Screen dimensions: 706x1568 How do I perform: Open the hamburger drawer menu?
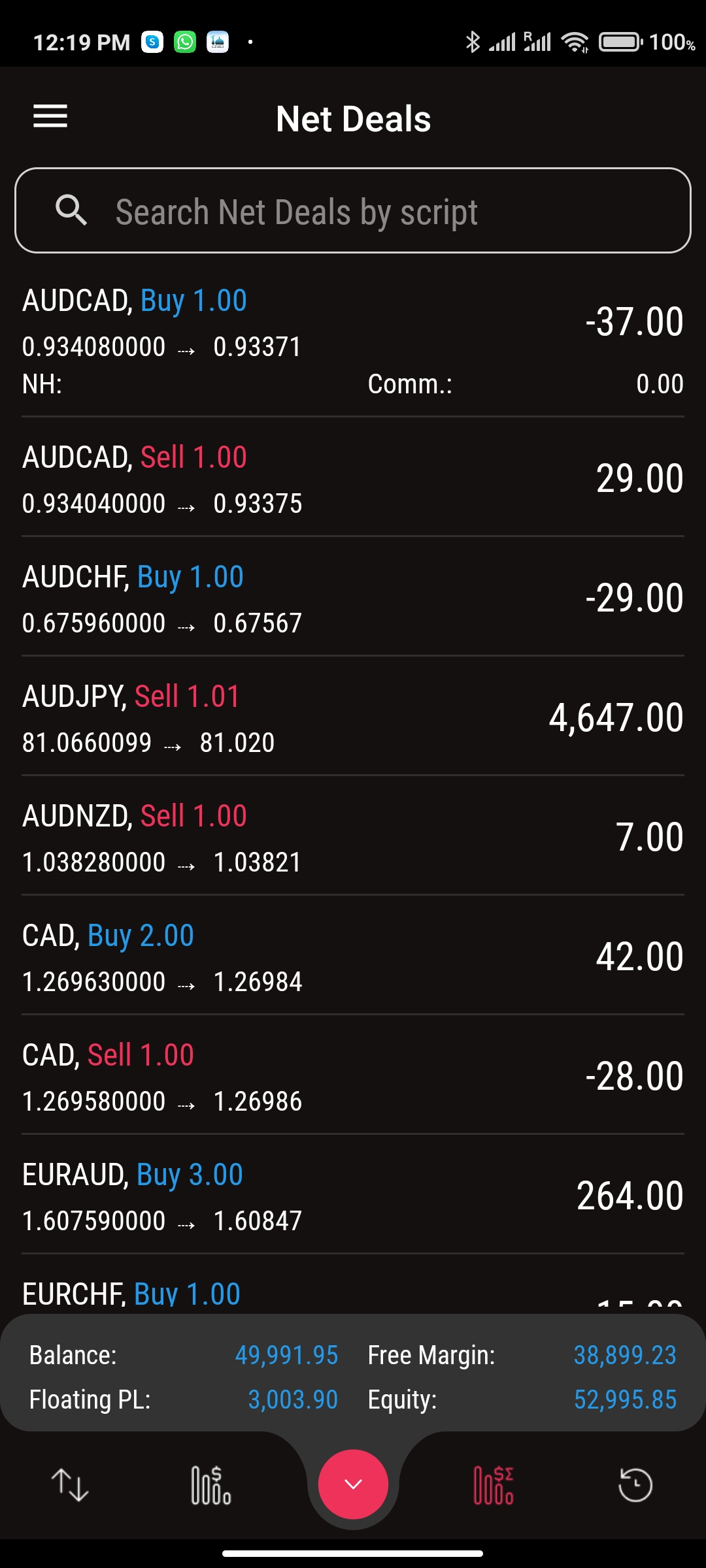click(50, 117)
